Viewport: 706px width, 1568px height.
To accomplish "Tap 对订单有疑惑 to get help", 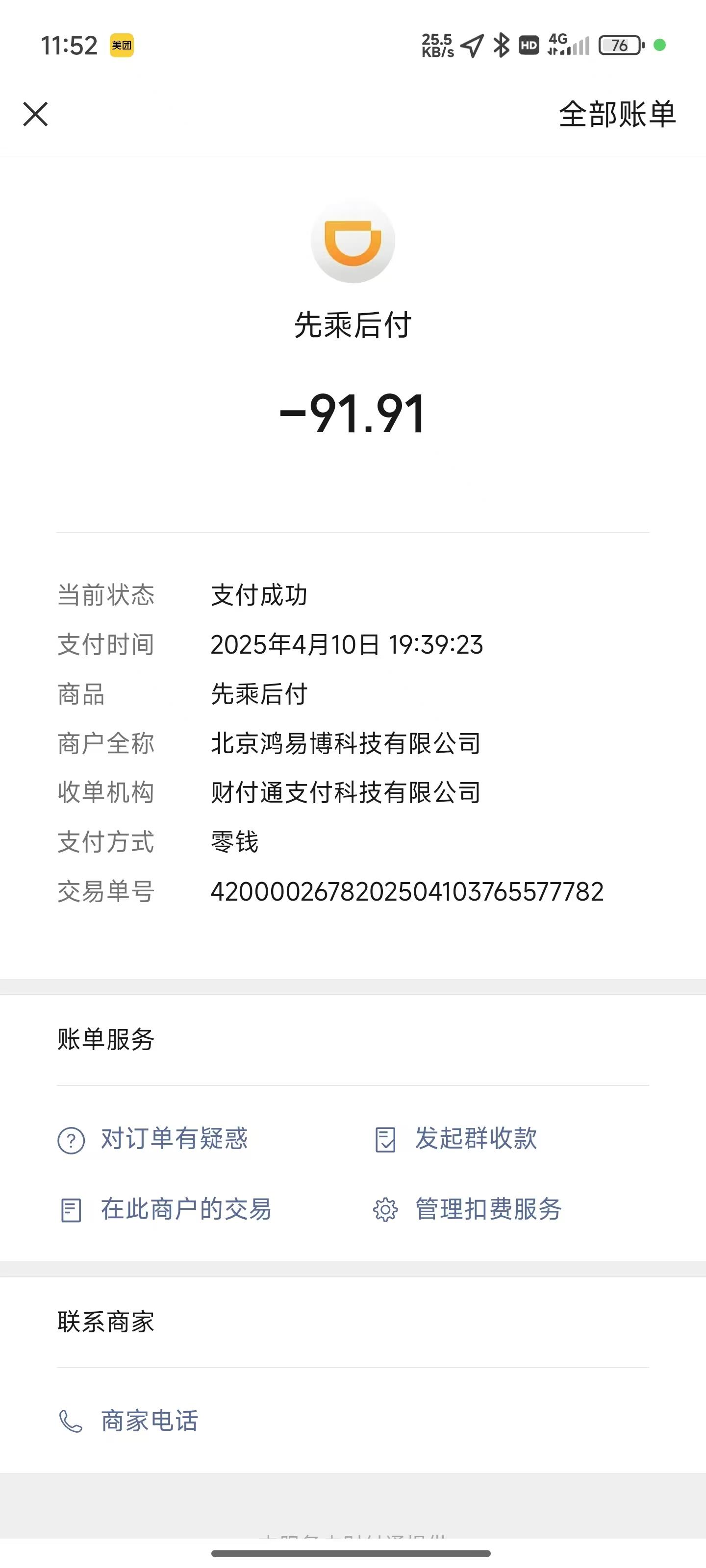I will click(x=152, y=1139).
